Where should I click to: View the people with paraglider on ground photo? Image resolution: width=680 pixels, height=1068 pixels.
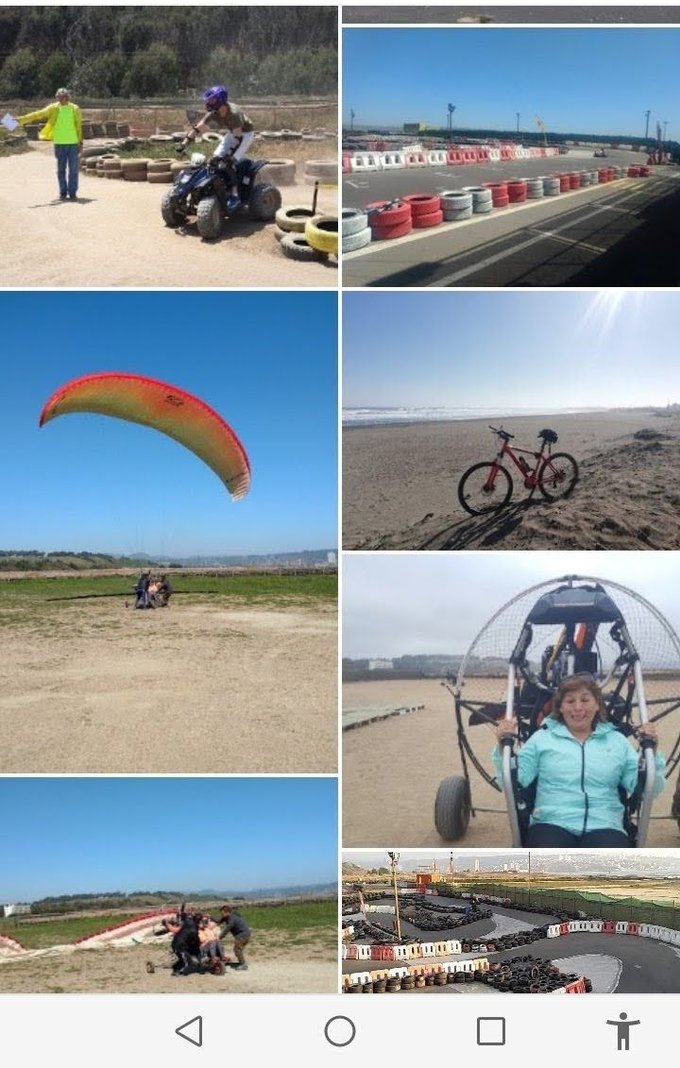click(168, 885)
